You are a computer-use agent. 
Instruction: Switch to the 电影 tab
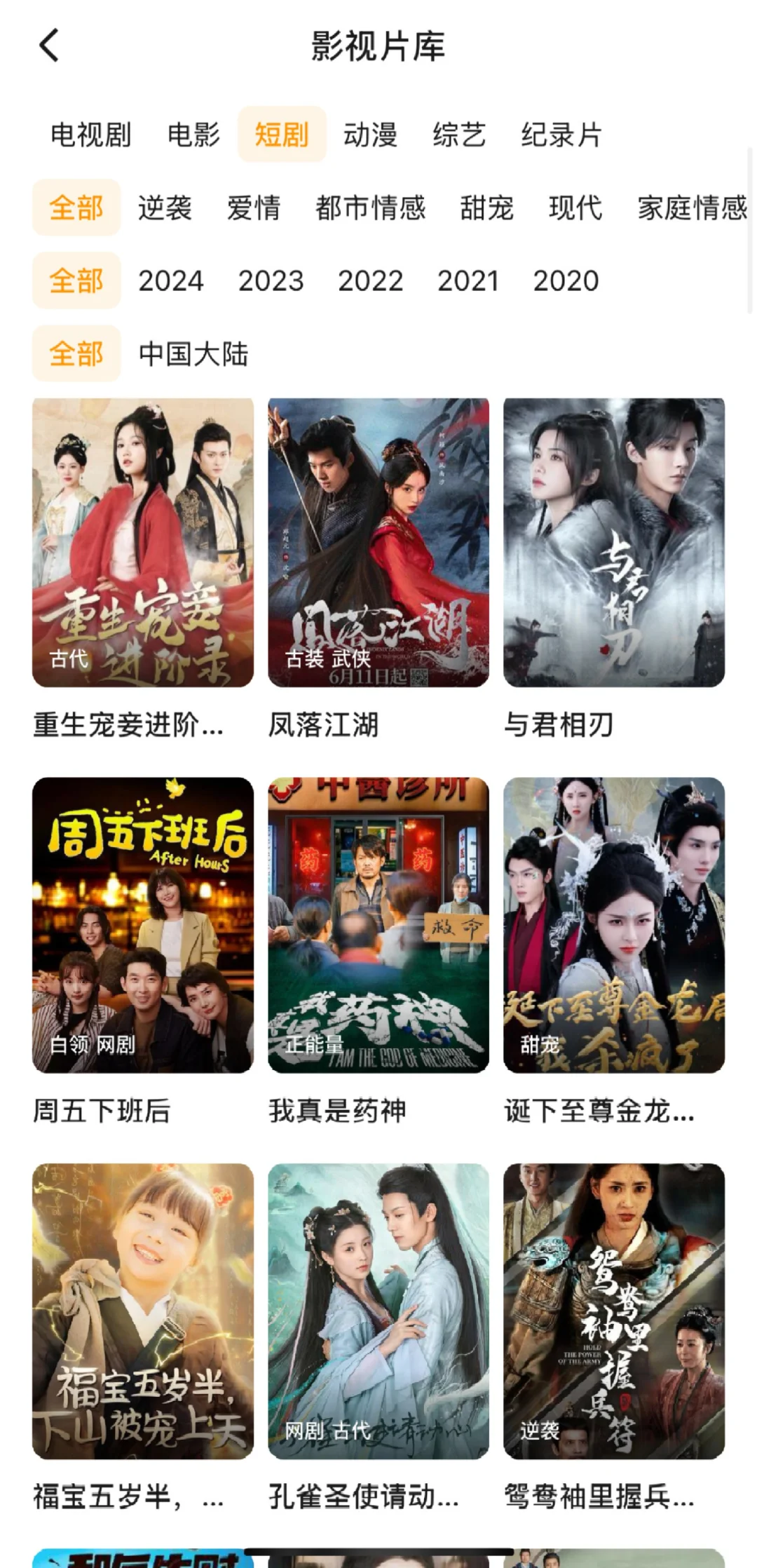point(193,135)
